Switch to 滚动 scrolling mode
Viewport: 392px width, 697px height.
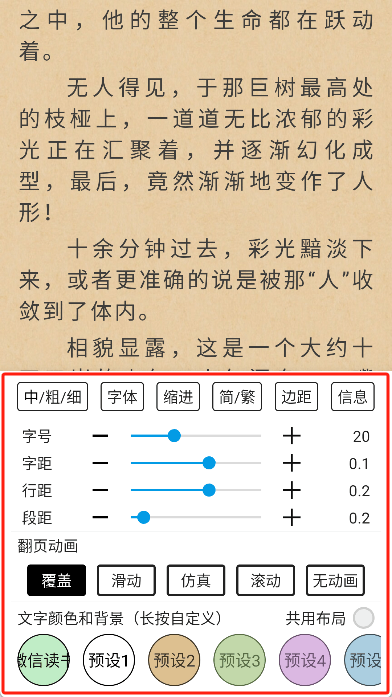[x=266, y=581]
